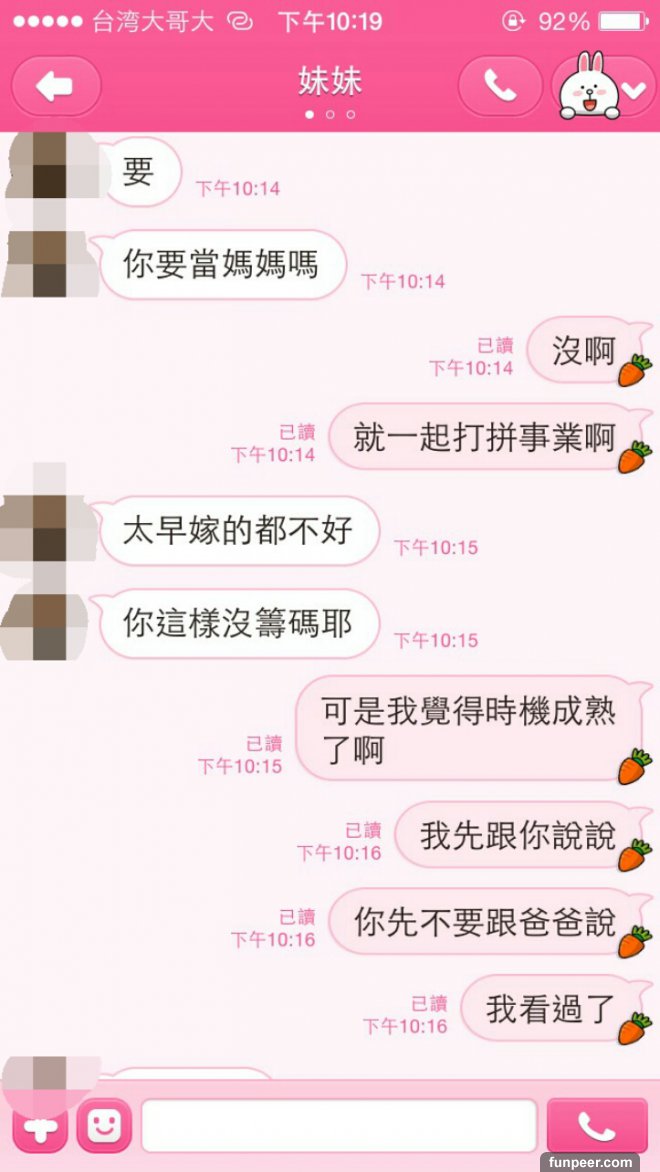Open sender's avatar beside 太早嫁的都不好
Image resolution: width=660 pixels, height=1172 pixels.
click(x=50, y=528)
